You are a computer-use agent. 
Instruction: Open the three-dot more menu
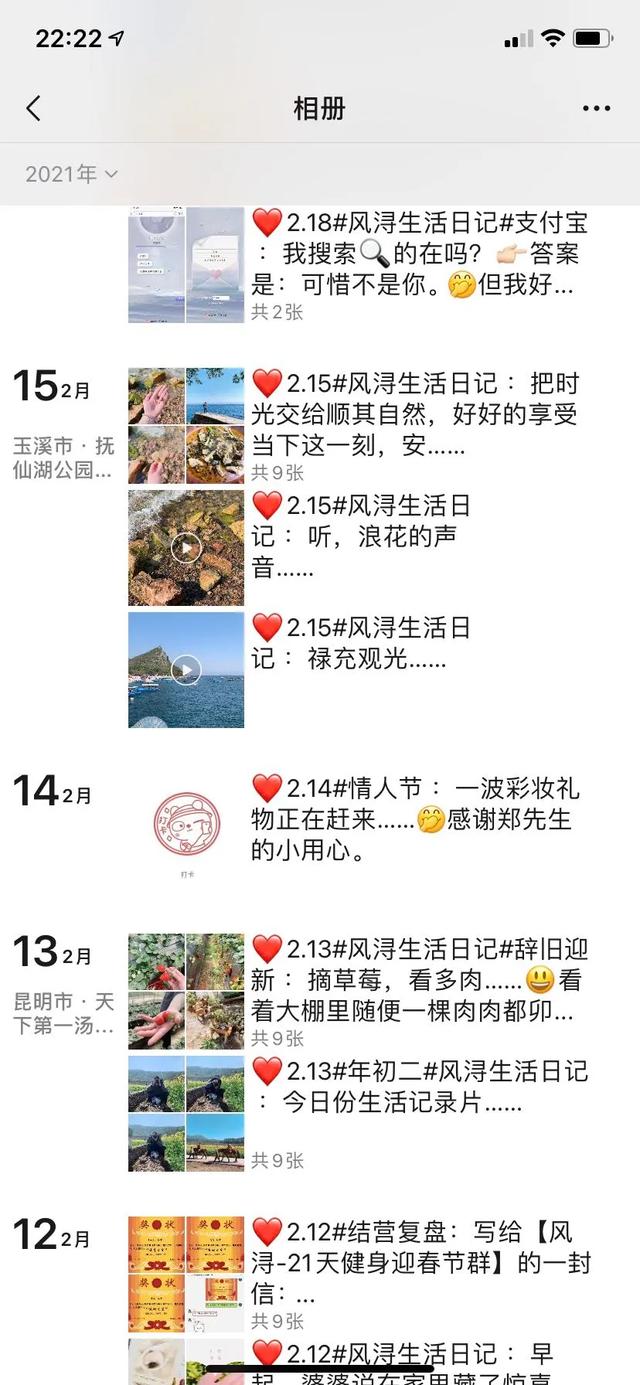(596, 108)
